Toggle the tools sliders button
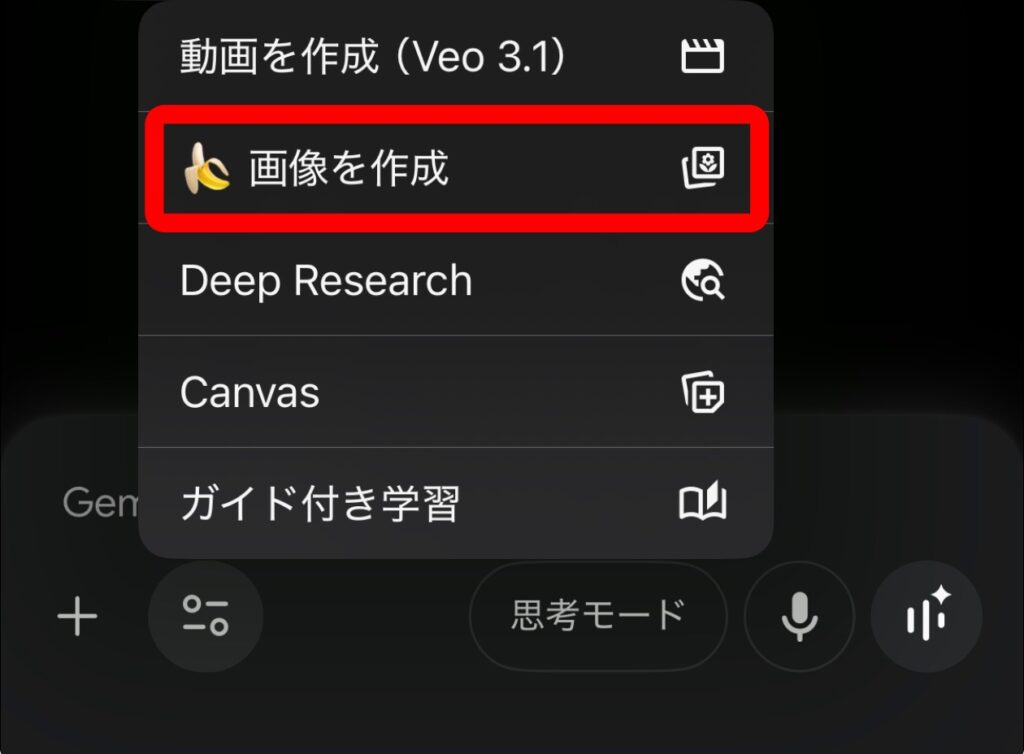Image resolution: width=1024 pixels, height=754 pixels. 205,617
